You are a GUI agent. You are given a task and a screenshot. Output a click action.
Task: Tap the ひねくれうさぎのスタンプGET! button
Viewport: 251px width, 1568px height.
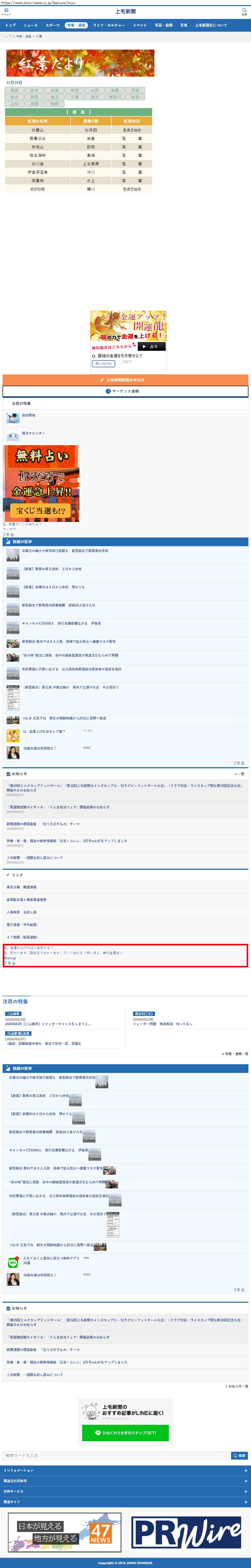125,1433
